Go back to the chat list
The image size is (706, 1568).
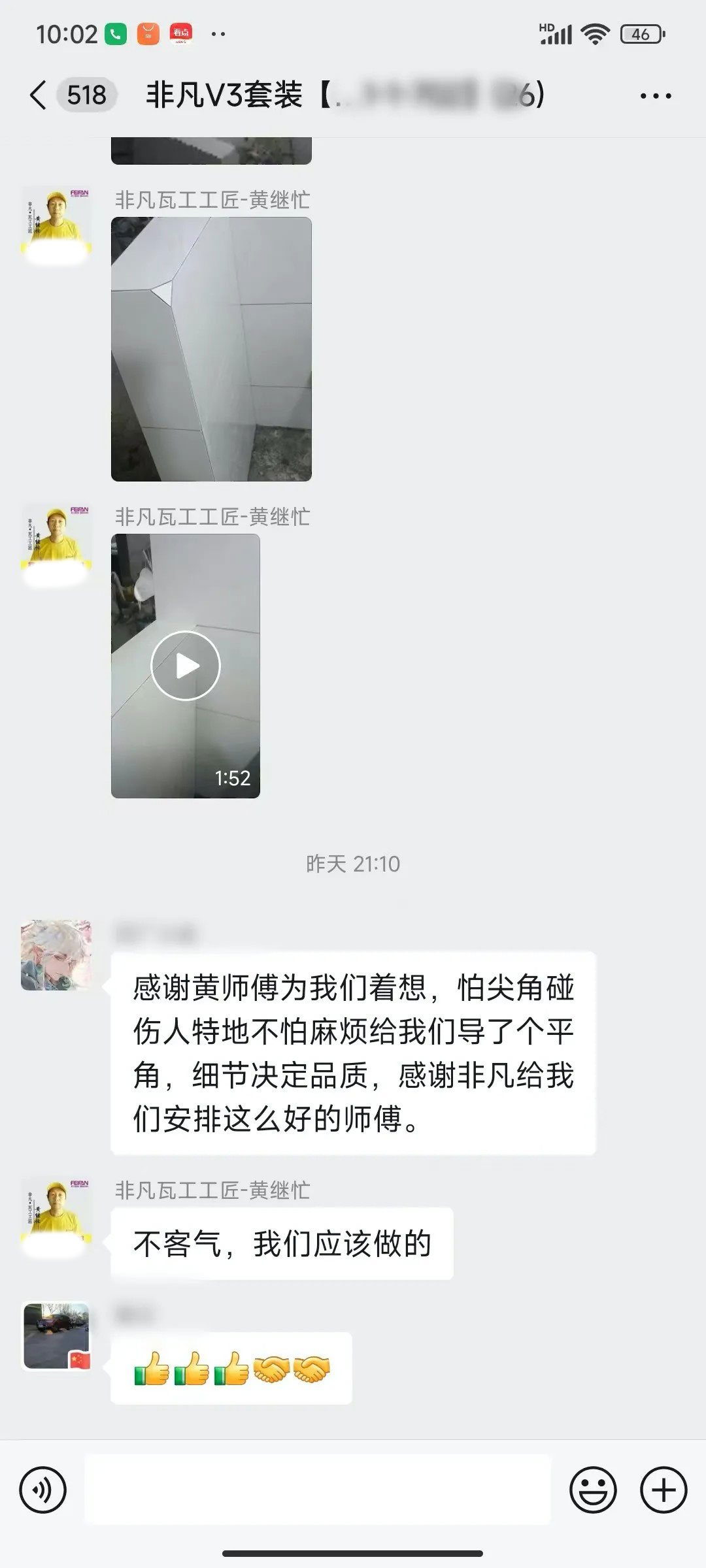[39, 95]
